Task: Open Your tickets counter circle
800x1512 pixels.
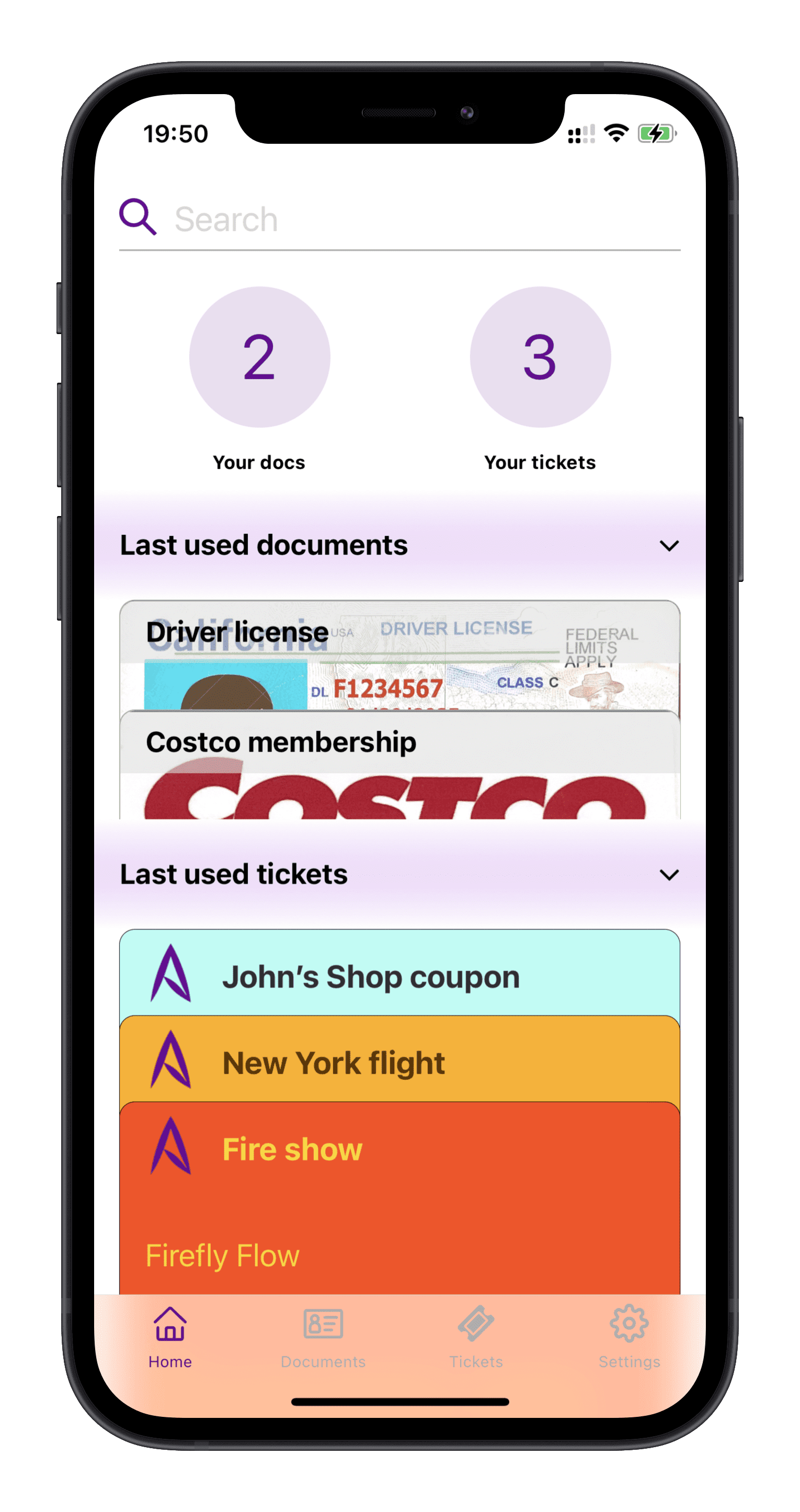Action: [540, 357]
